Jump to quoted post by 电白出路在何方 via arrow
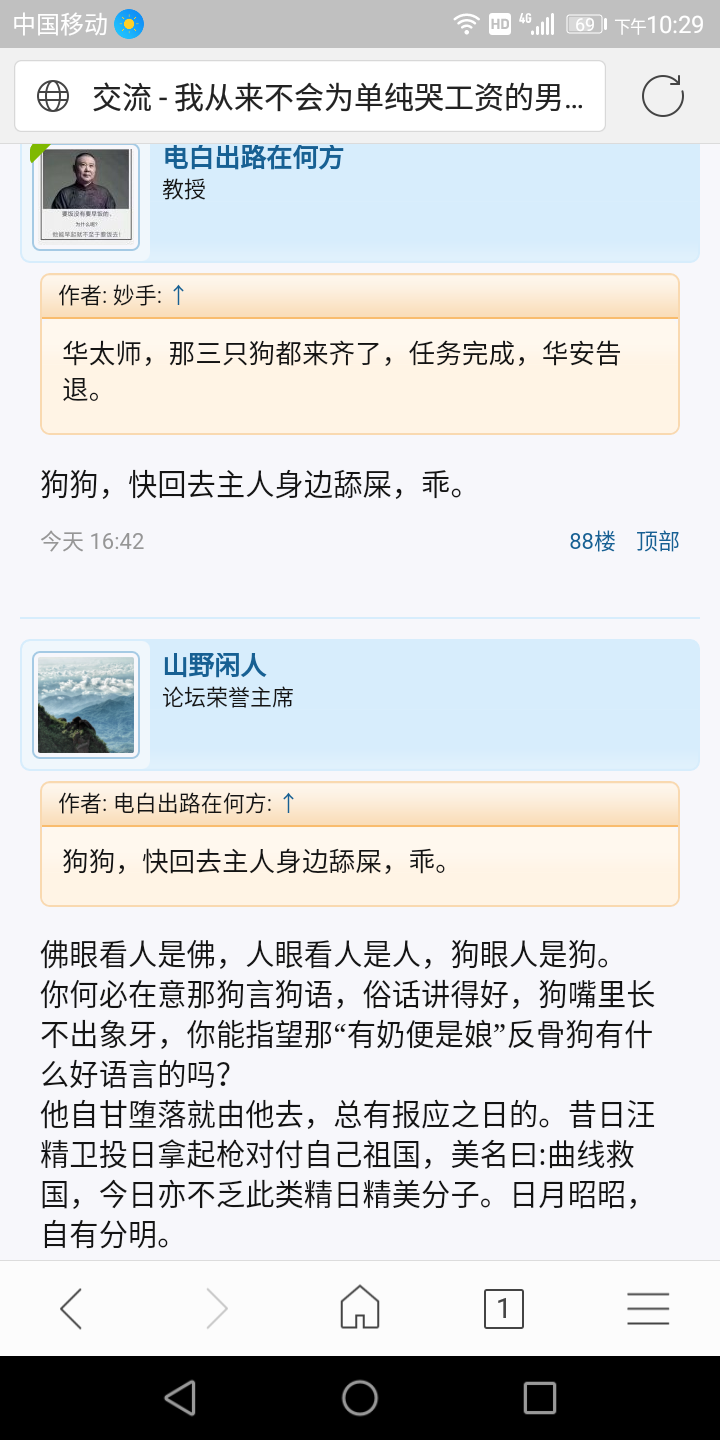The width and height of the screenshot is (720, 1440). point(288,803)
